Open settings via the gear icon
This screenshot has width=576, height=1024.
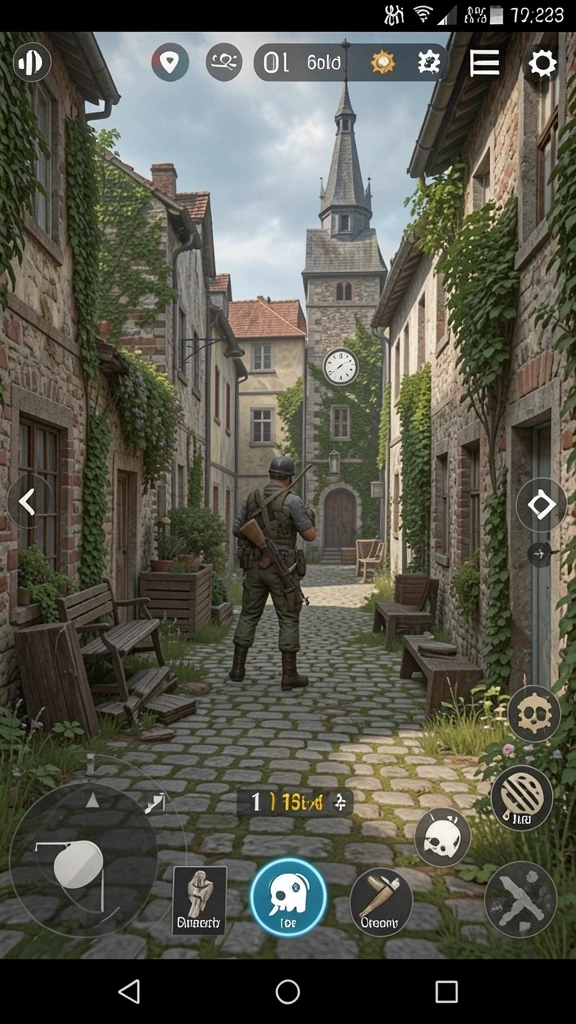[x=542, y=63]
